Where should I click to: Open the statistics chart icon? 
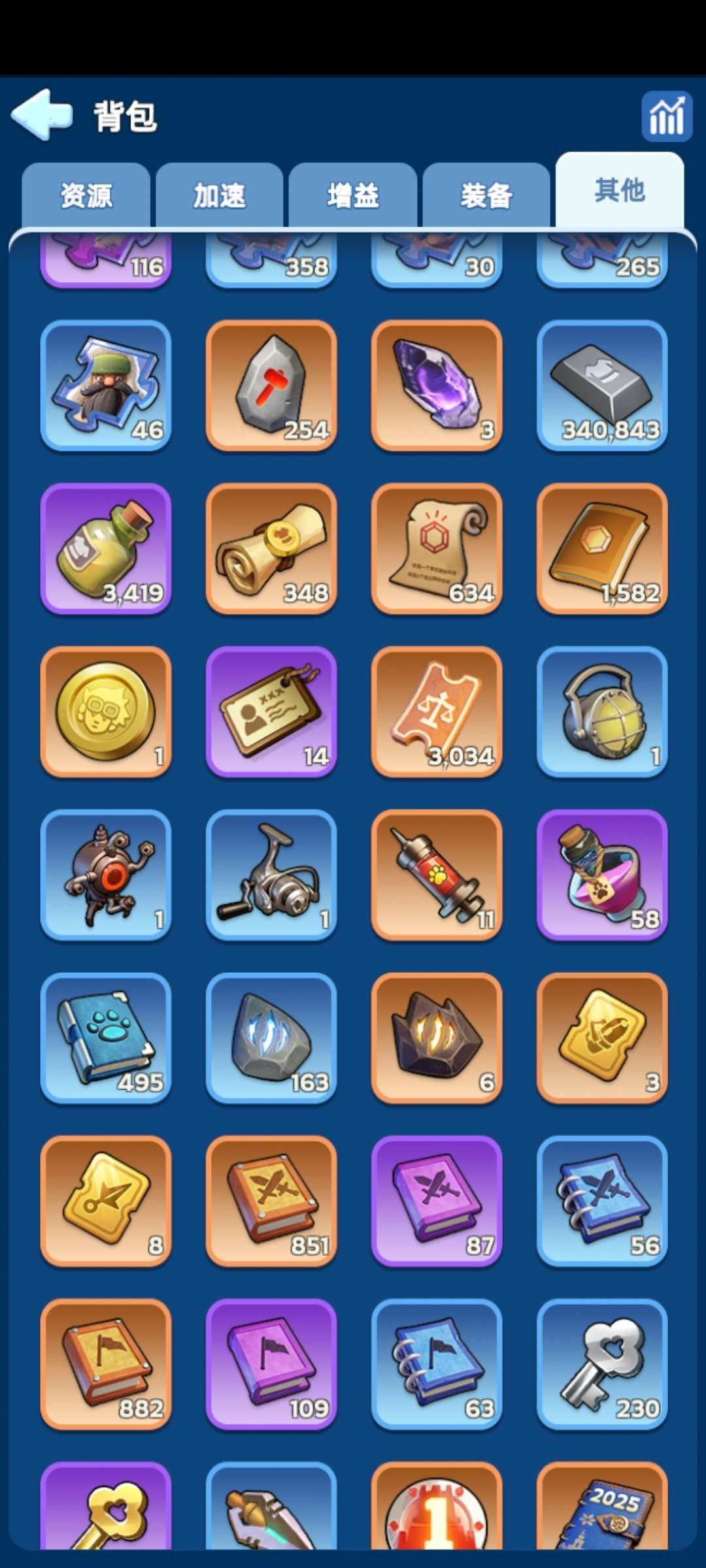(666, 116)
